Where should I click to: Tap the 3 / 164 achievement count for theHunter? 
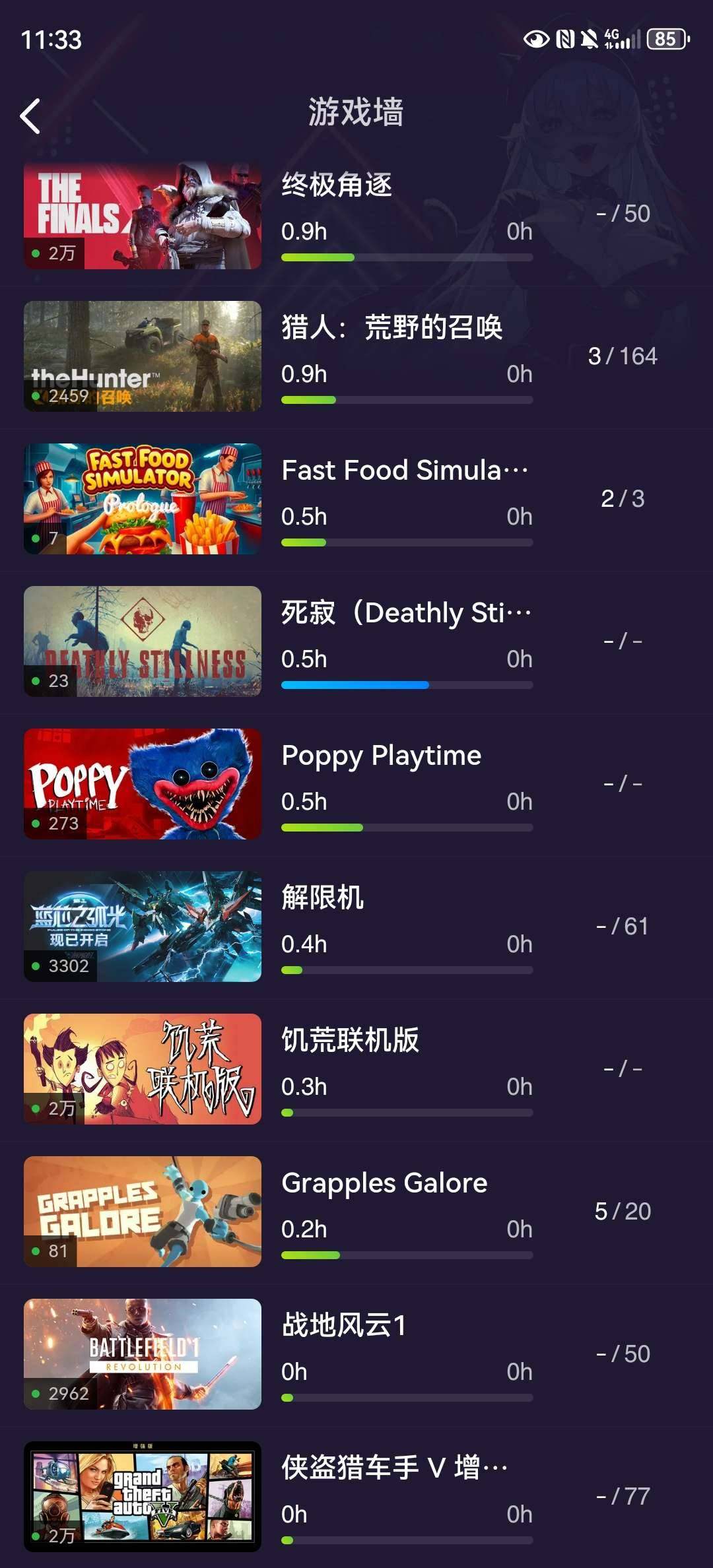[624, 356]
